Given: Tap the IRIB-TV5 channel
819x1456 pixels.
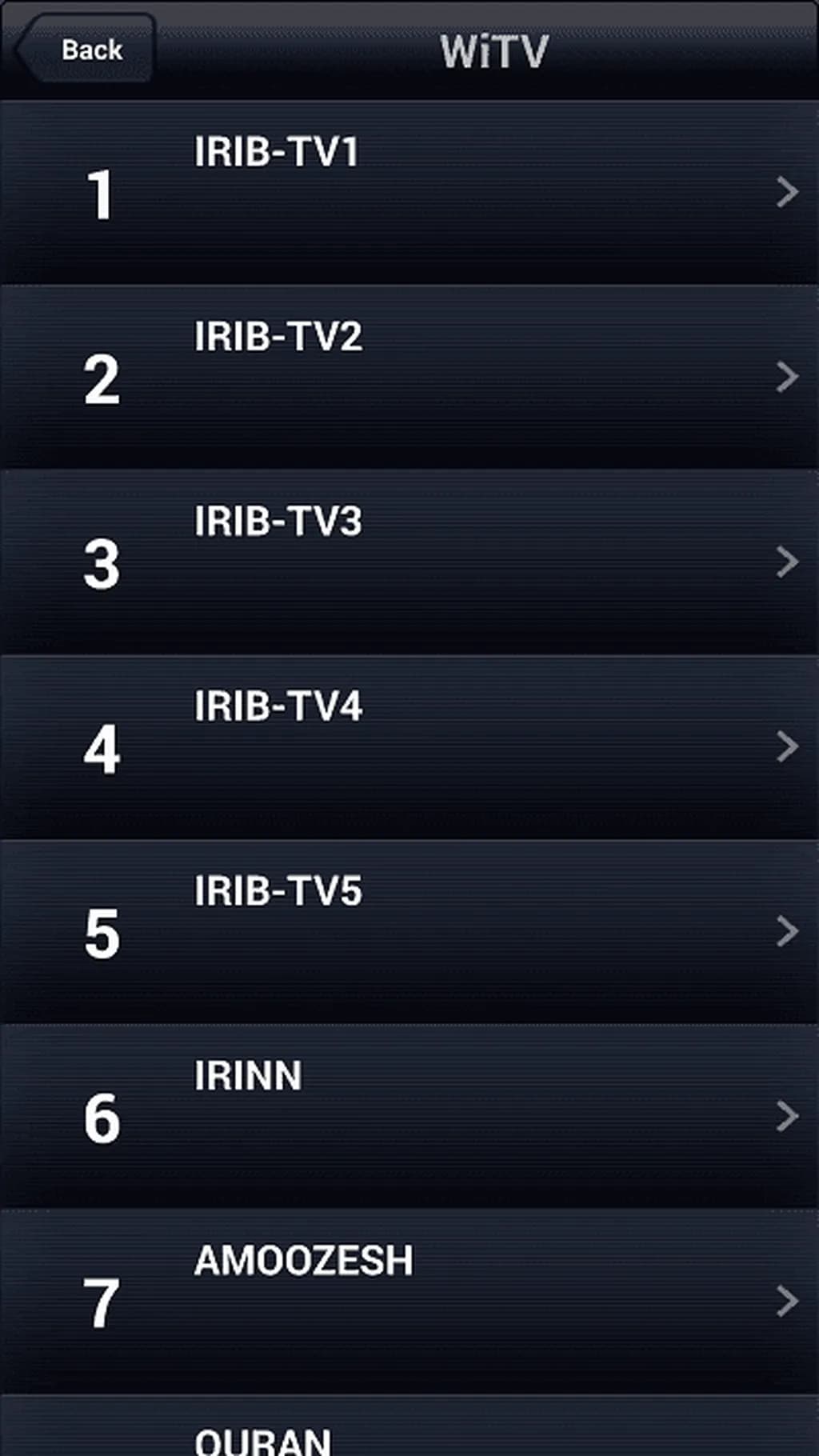Looking at the screenshot, I should tap(408, 931).
